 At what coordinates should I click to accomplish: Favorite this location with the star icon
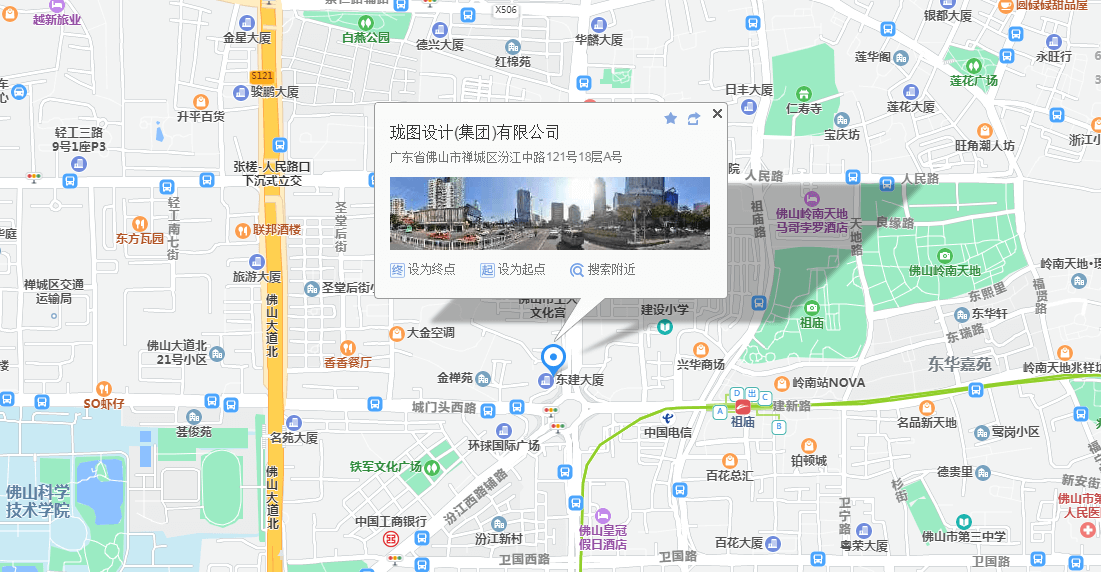(671, 118)
